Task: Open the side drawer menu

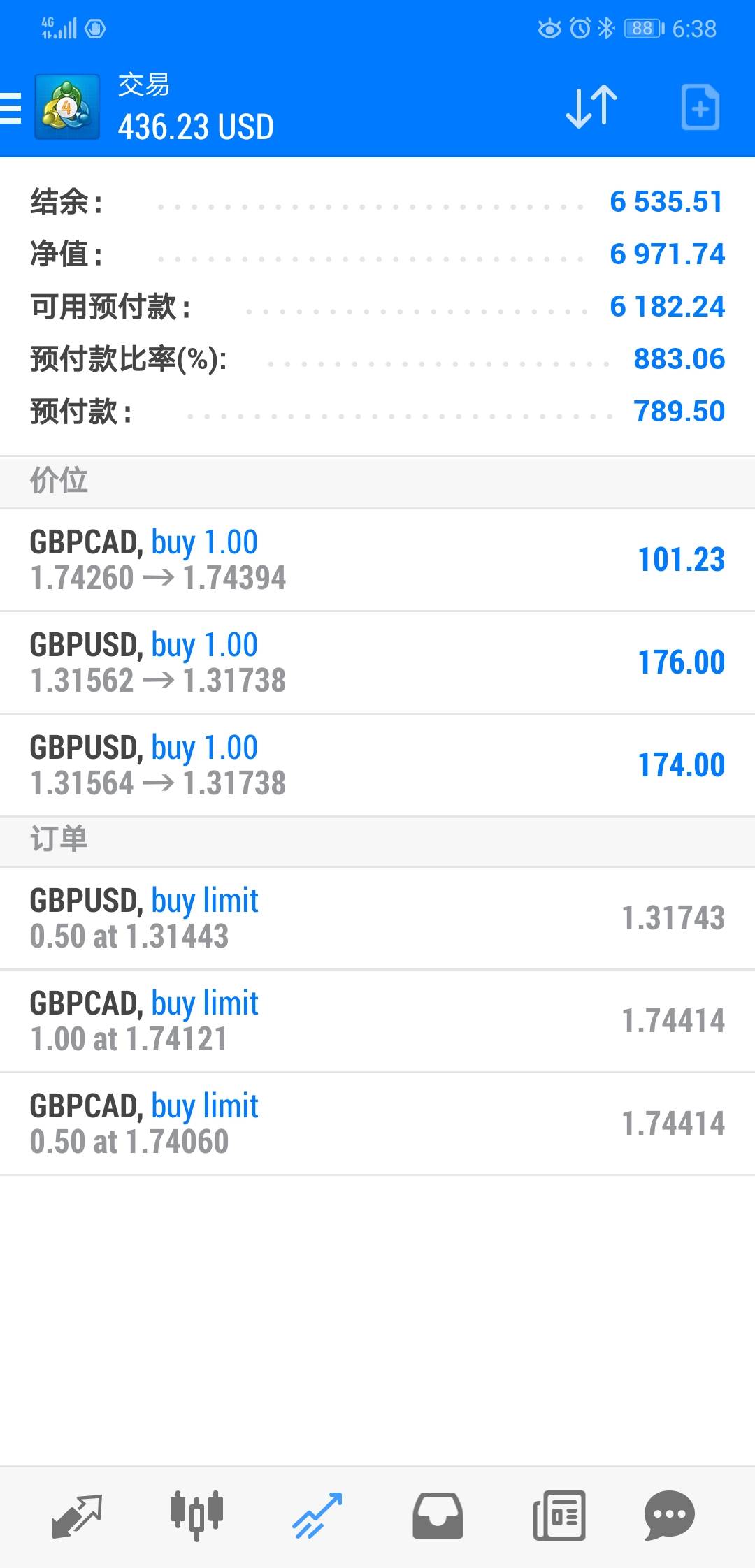Action: 11,108
